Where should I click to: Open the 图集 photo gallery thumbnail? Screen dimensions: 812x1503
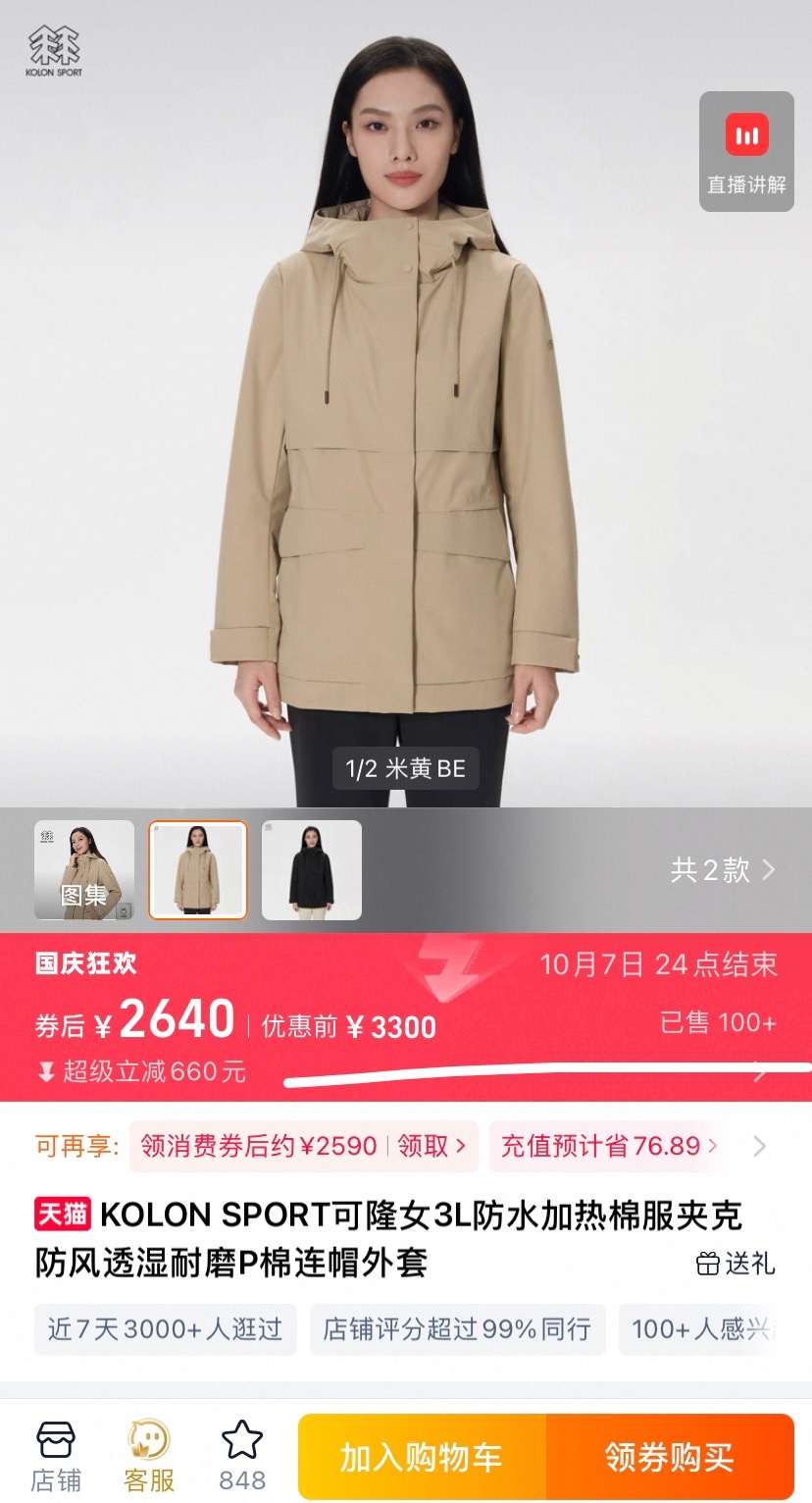pos(84,870)
